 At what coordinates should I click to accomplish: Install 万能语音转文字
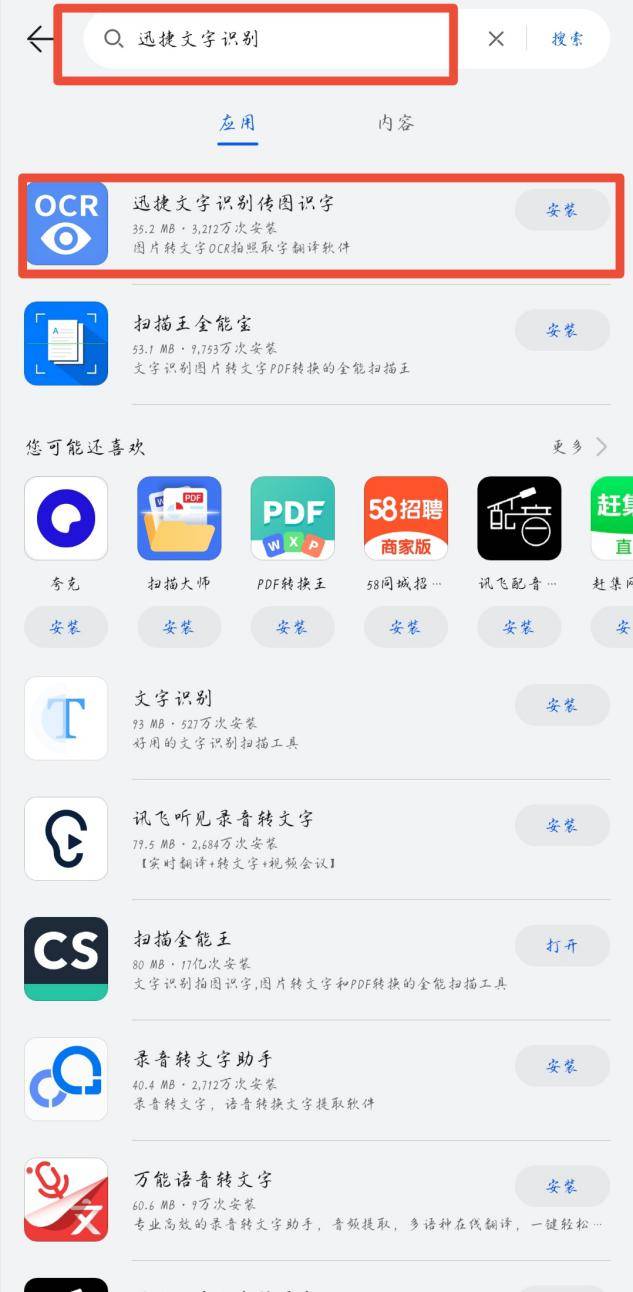[x=562, y=1186]
